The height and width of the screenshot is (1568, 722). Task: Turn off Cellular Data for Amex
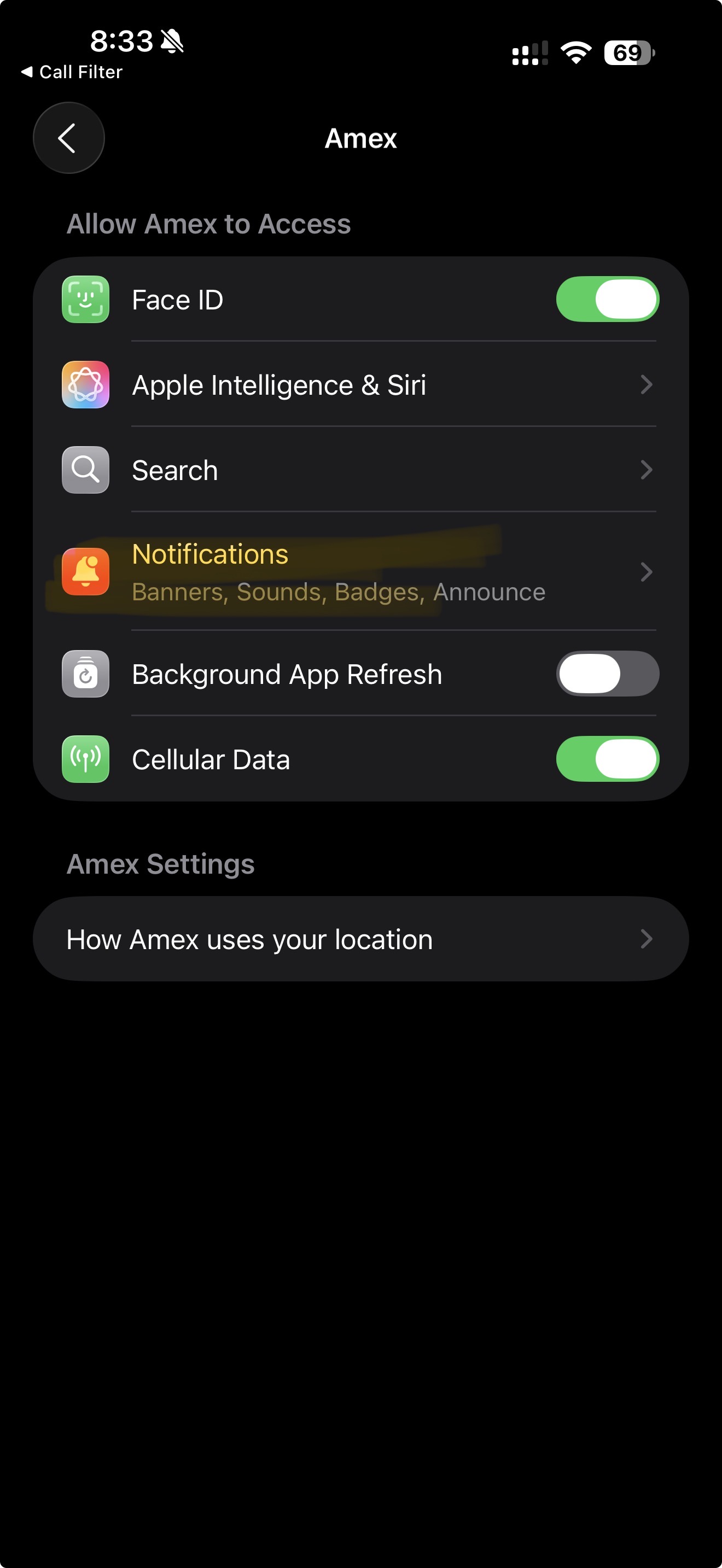click(x=607, y=759)
